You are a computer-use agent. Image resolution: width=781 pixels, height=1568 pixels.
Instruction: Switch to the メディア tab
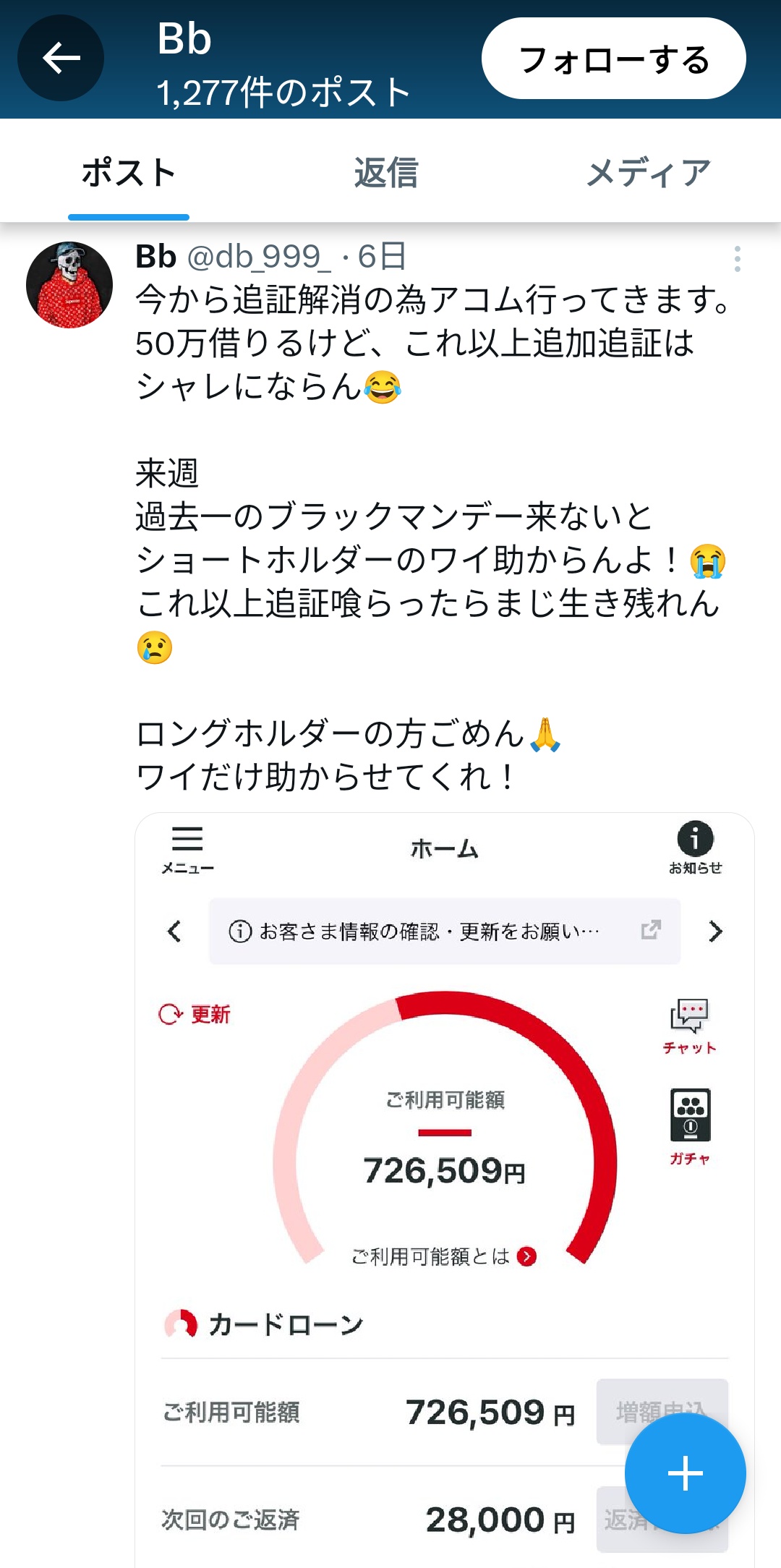(649, 173)
